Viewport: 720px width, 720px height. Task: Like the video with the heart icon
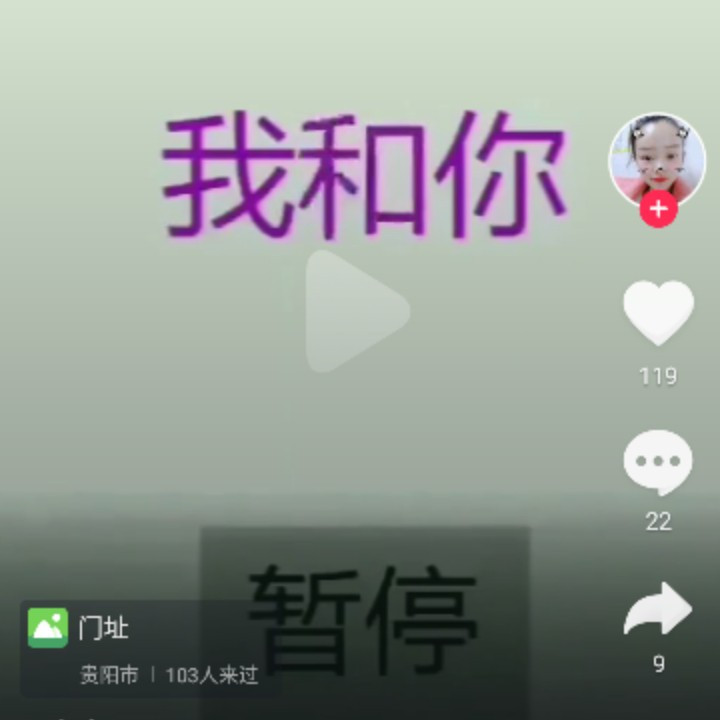[658, 313]
